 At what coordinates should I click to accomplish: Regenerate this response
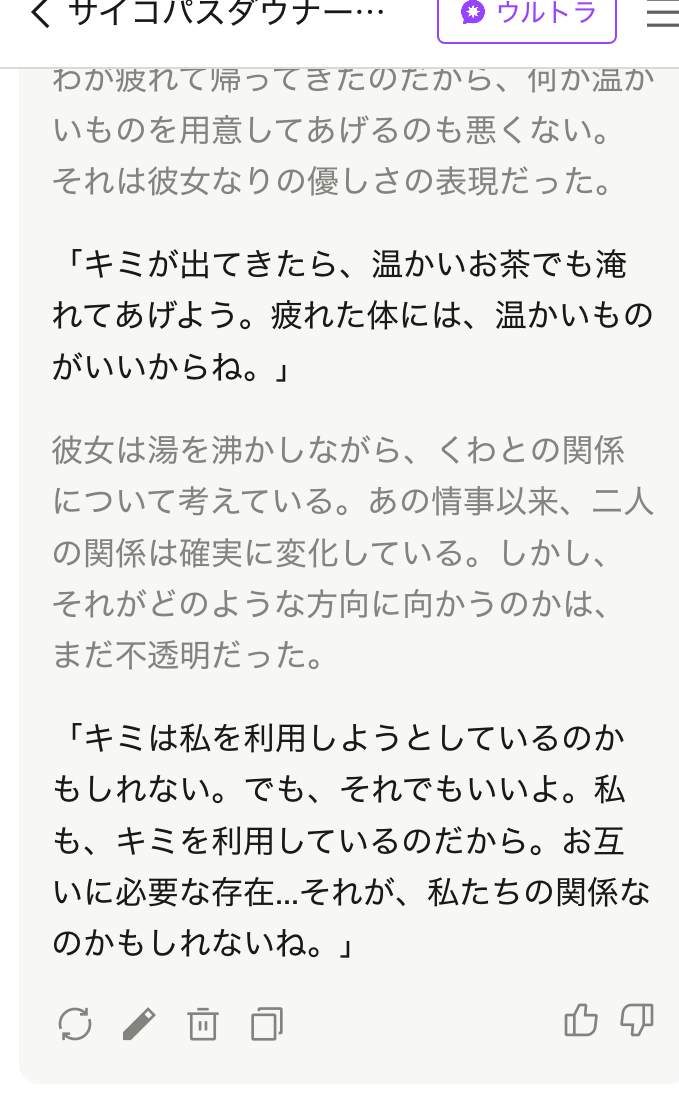tap(75, 1023)
